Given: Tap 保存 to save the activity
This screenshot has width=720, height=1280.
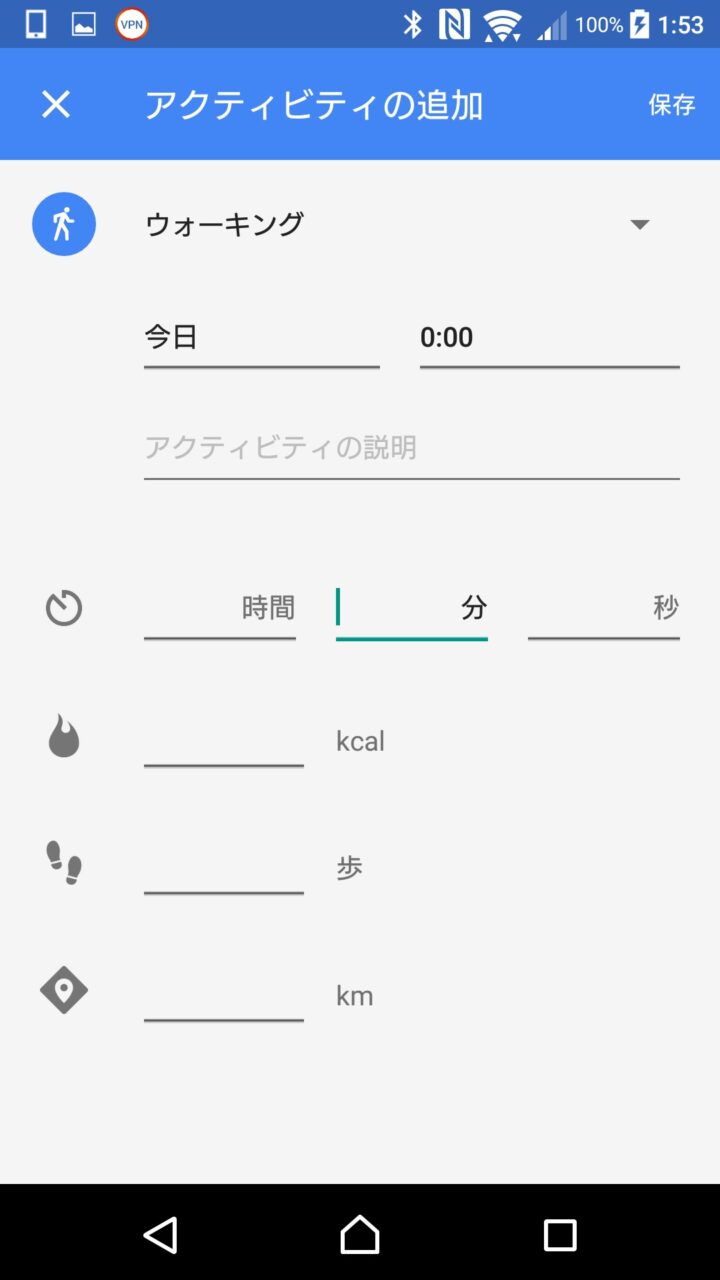Looking at the screenshot, I should (x=671, y=104).
